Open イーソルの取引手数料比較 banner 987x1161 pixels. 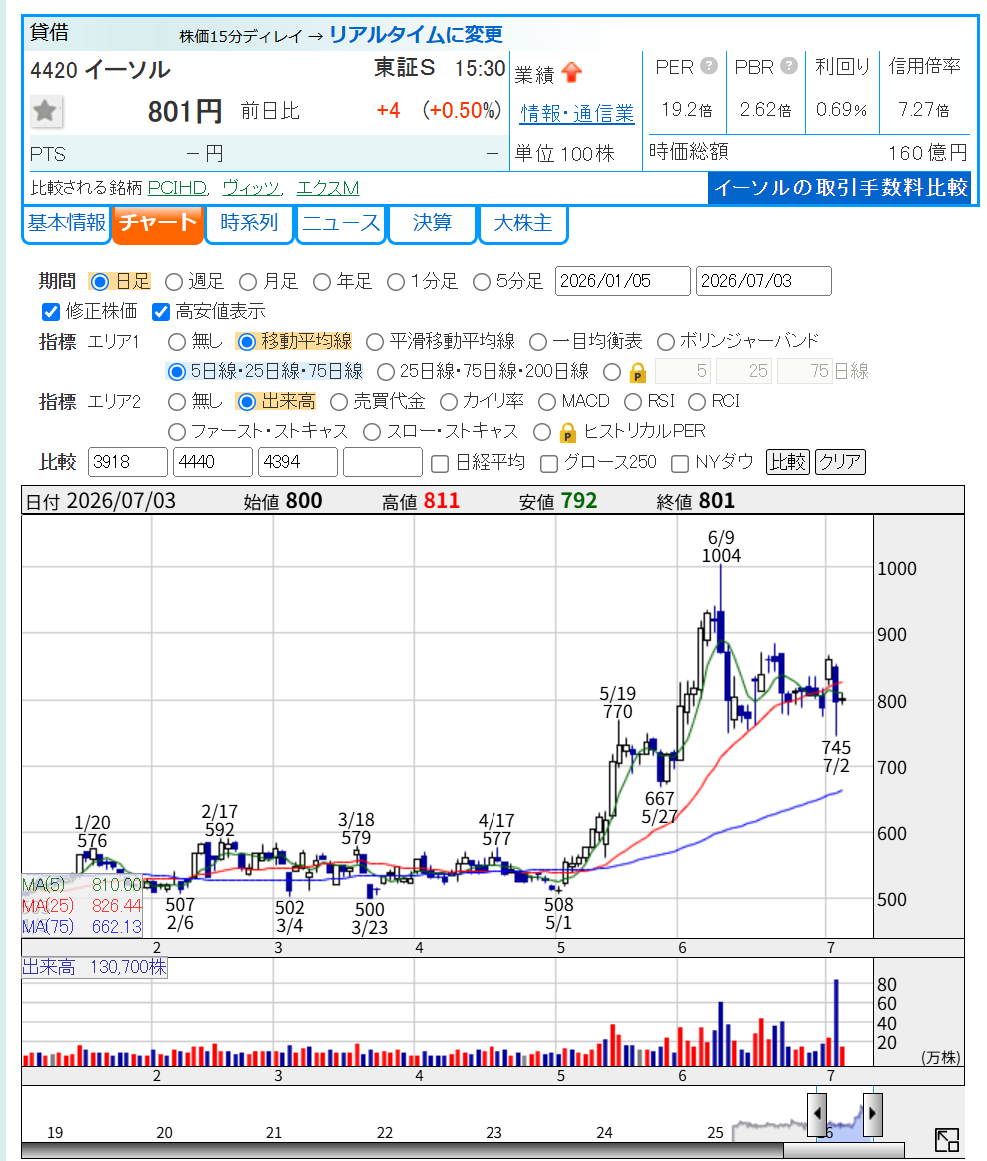tap(840, 187)
